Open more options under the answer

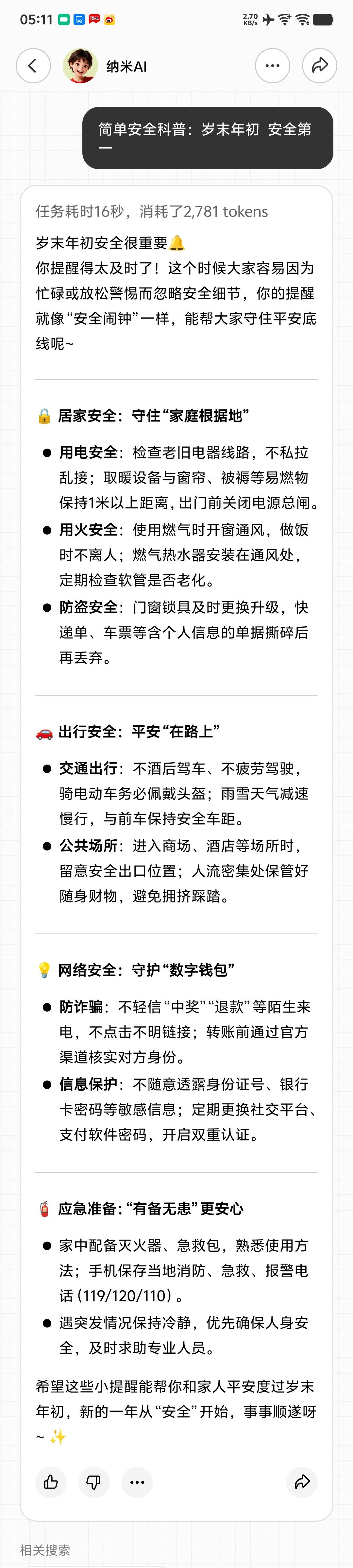(x=137, y=1481)
